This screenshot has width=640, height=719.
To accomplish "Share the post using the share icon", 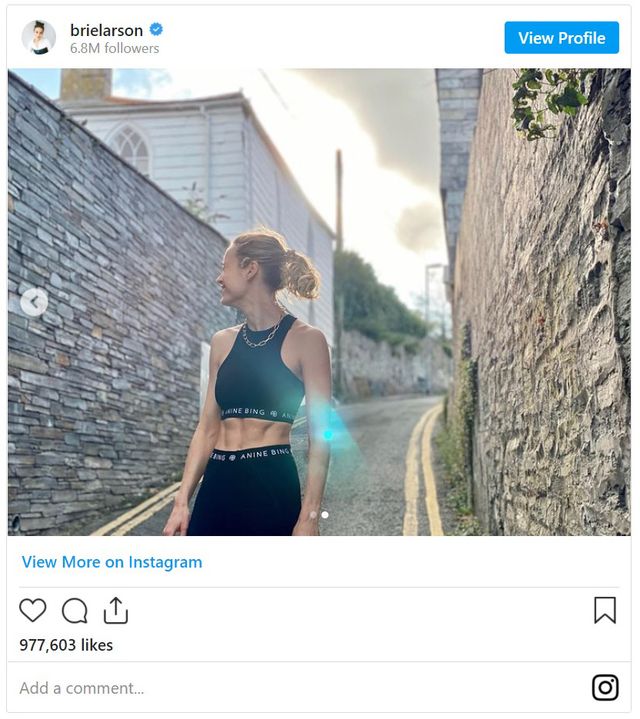I will (x=116, y=610).
